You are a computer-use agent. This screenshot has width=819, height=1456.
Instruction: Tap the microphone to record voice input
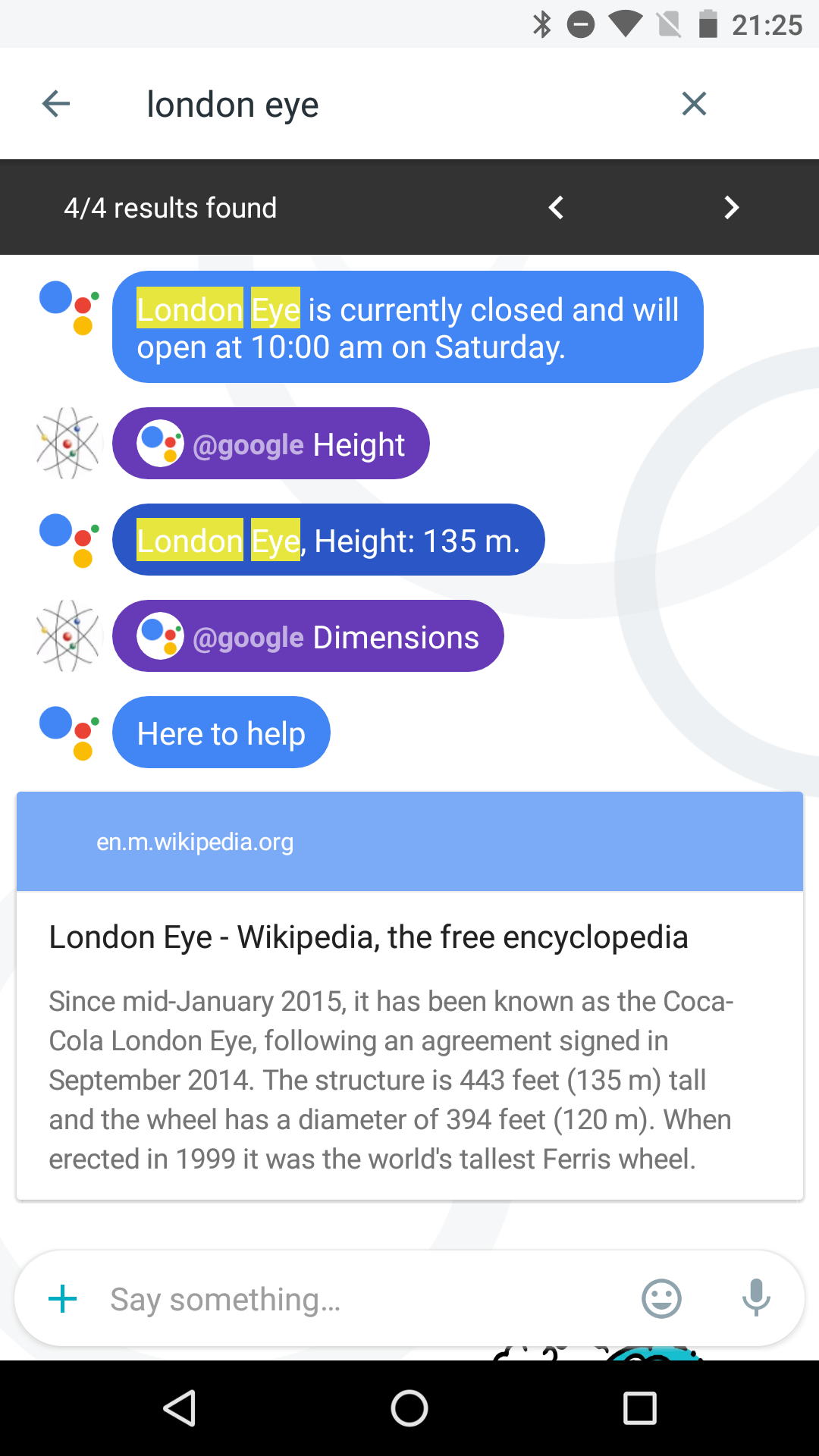click(x=757, y=1298)
